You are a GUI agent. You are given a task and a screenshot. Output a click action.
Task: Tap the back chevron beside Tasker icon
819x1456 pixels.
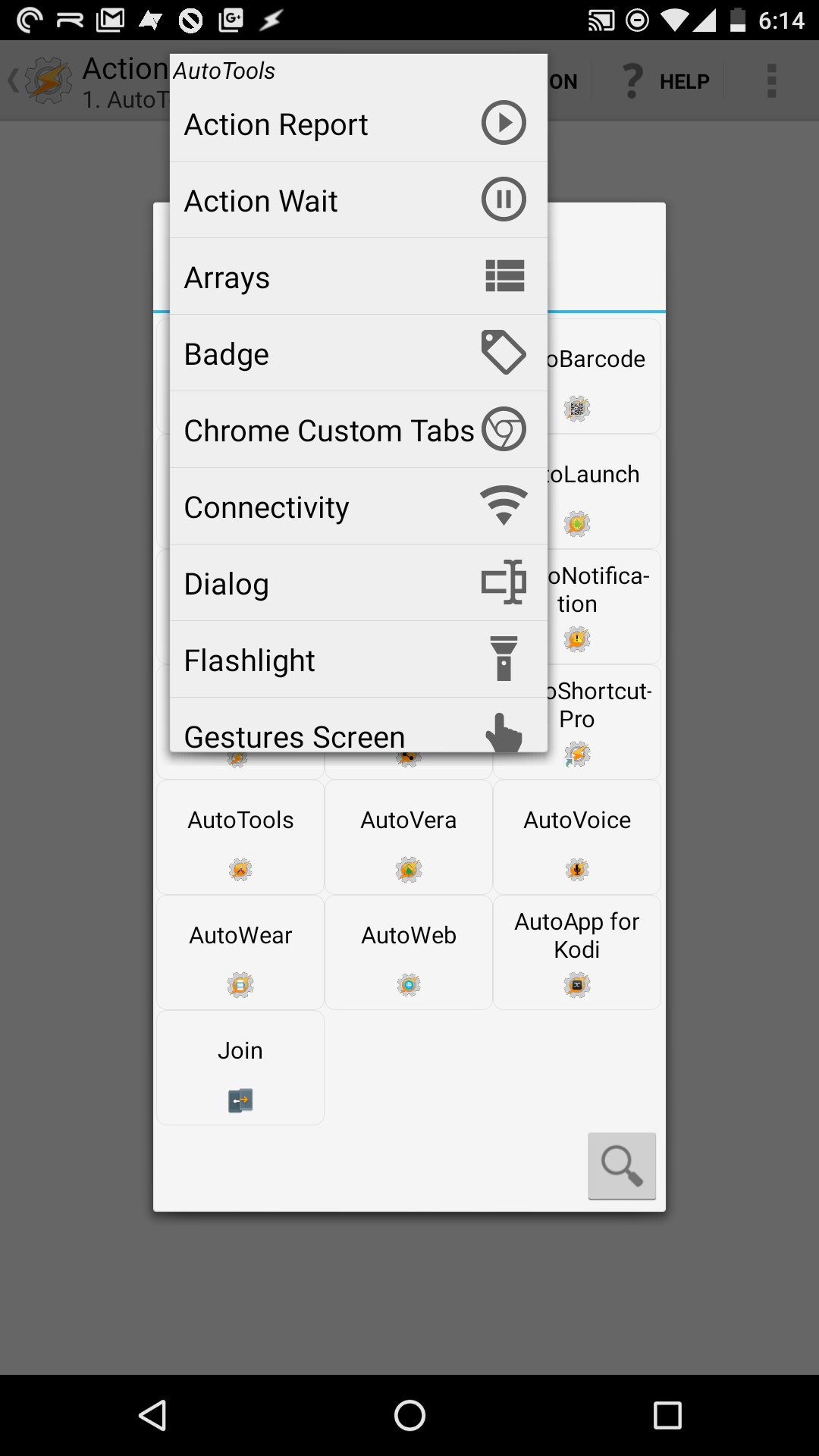[14, 80]
